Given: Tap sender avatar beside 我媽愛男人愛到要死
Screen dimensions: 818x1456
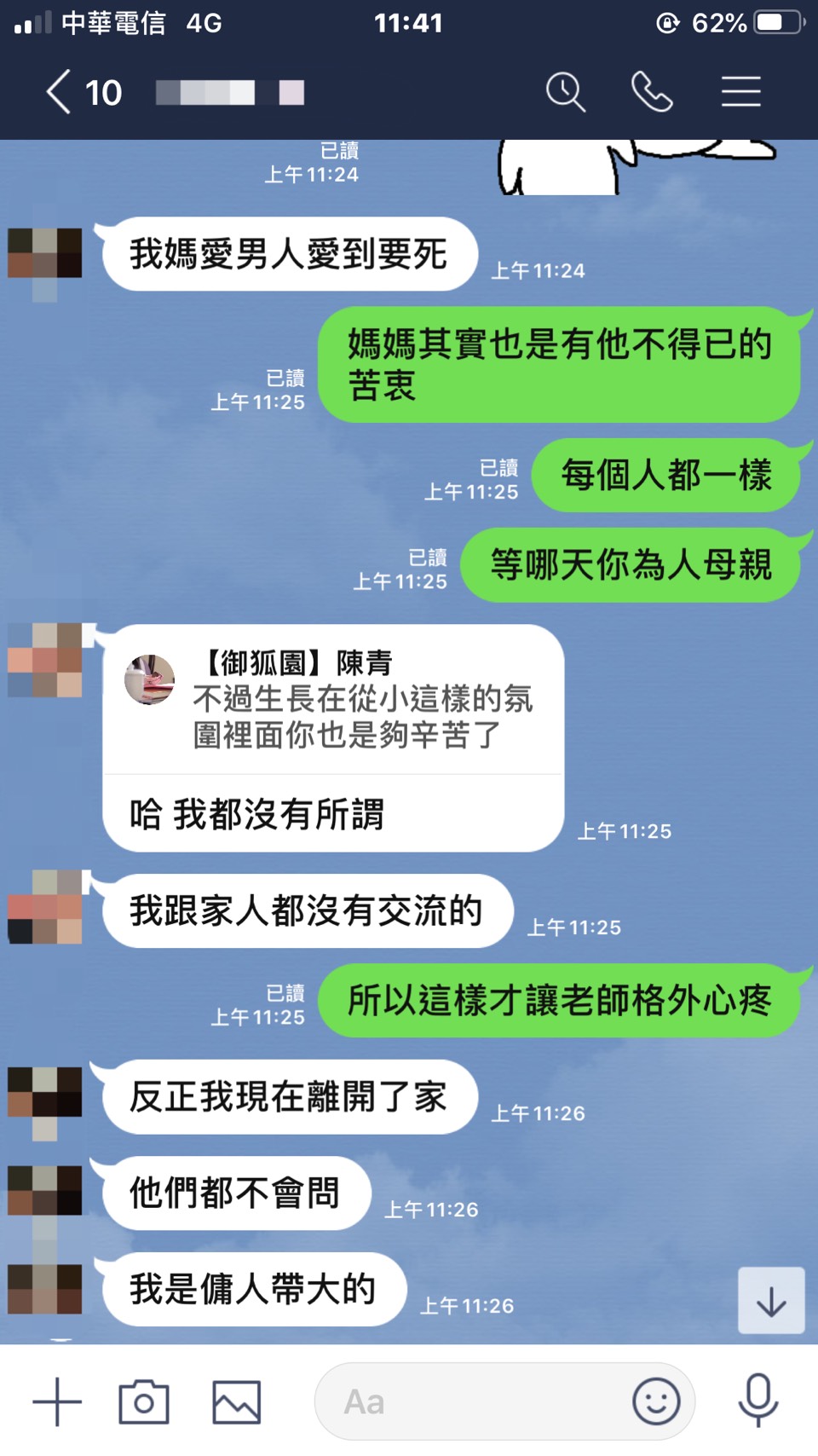Looking at the screenshot, I should click(x=45, y=253).
